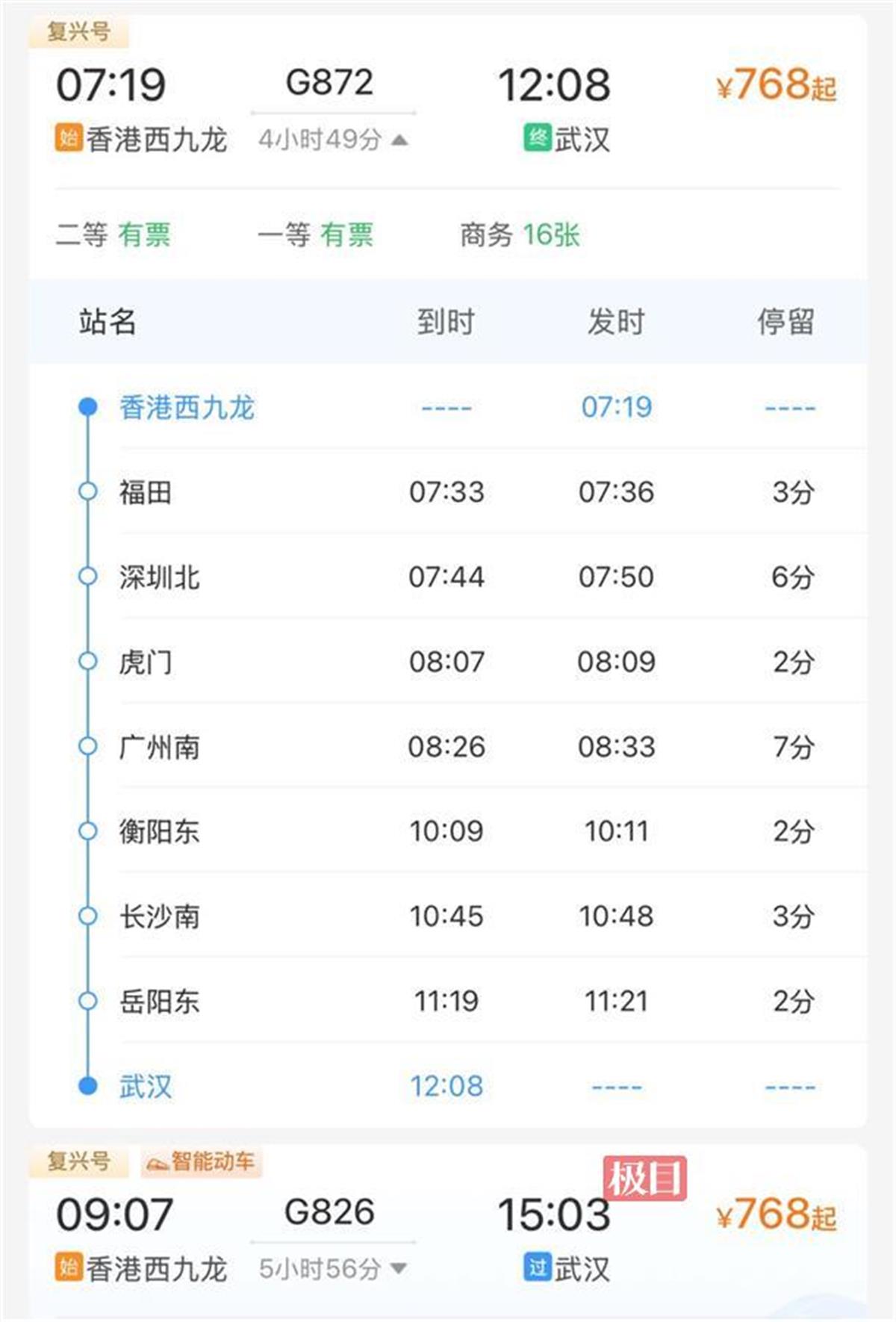Collapse the G872 stop list (4小时49分)
896x1322 pixels.
333,140
